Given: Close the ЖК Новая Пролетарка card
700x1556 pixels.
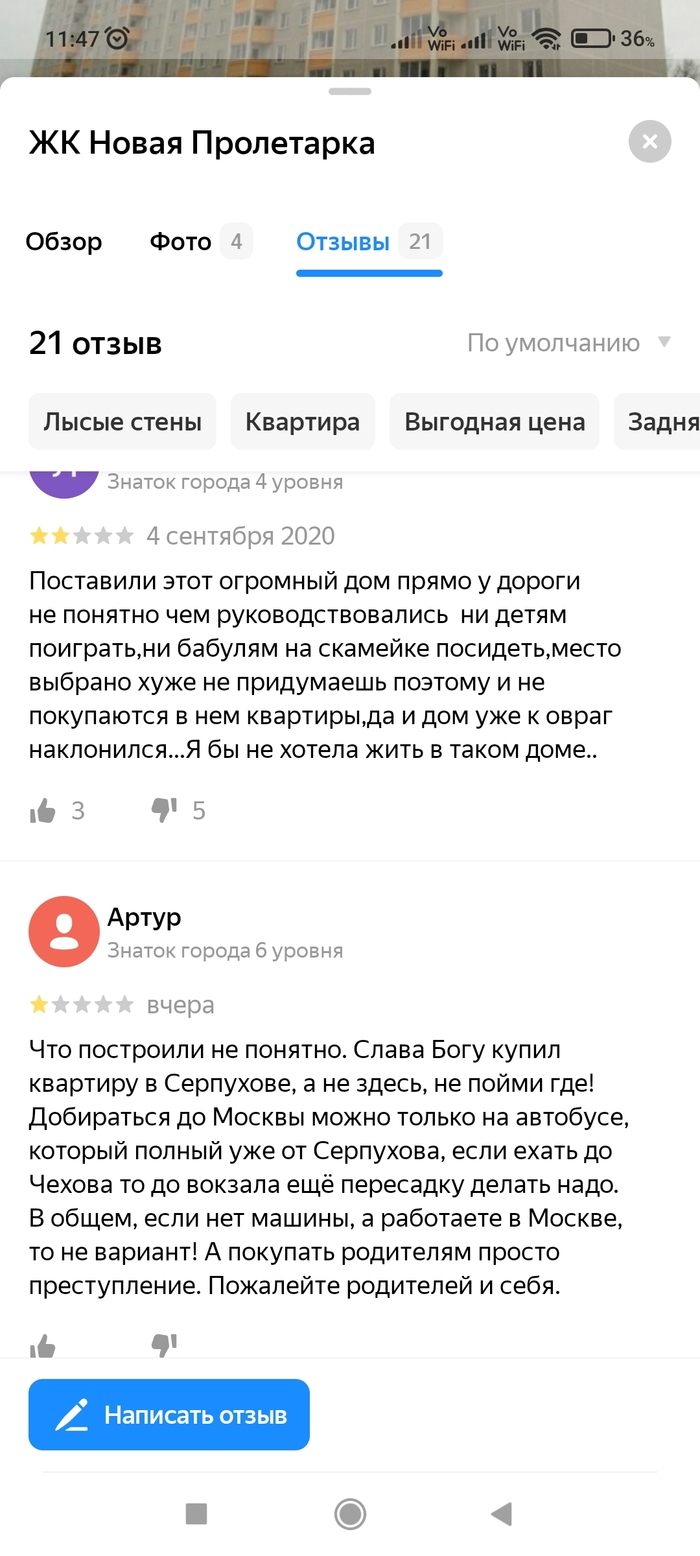Looking at the screenshot, I should [649, 142].
